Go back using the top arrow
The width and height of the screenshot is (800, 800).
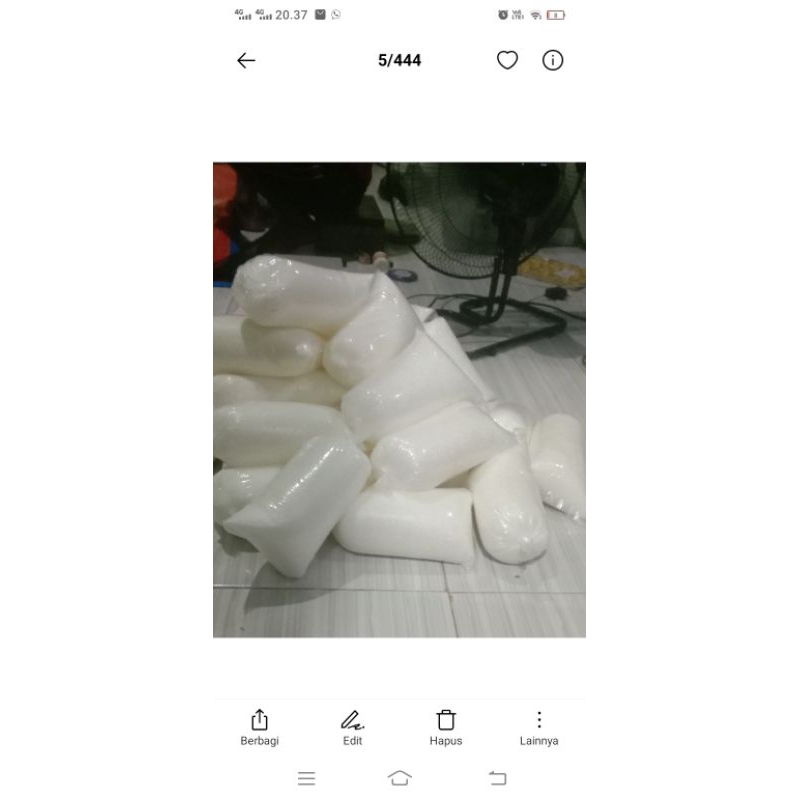coord(246,61)
